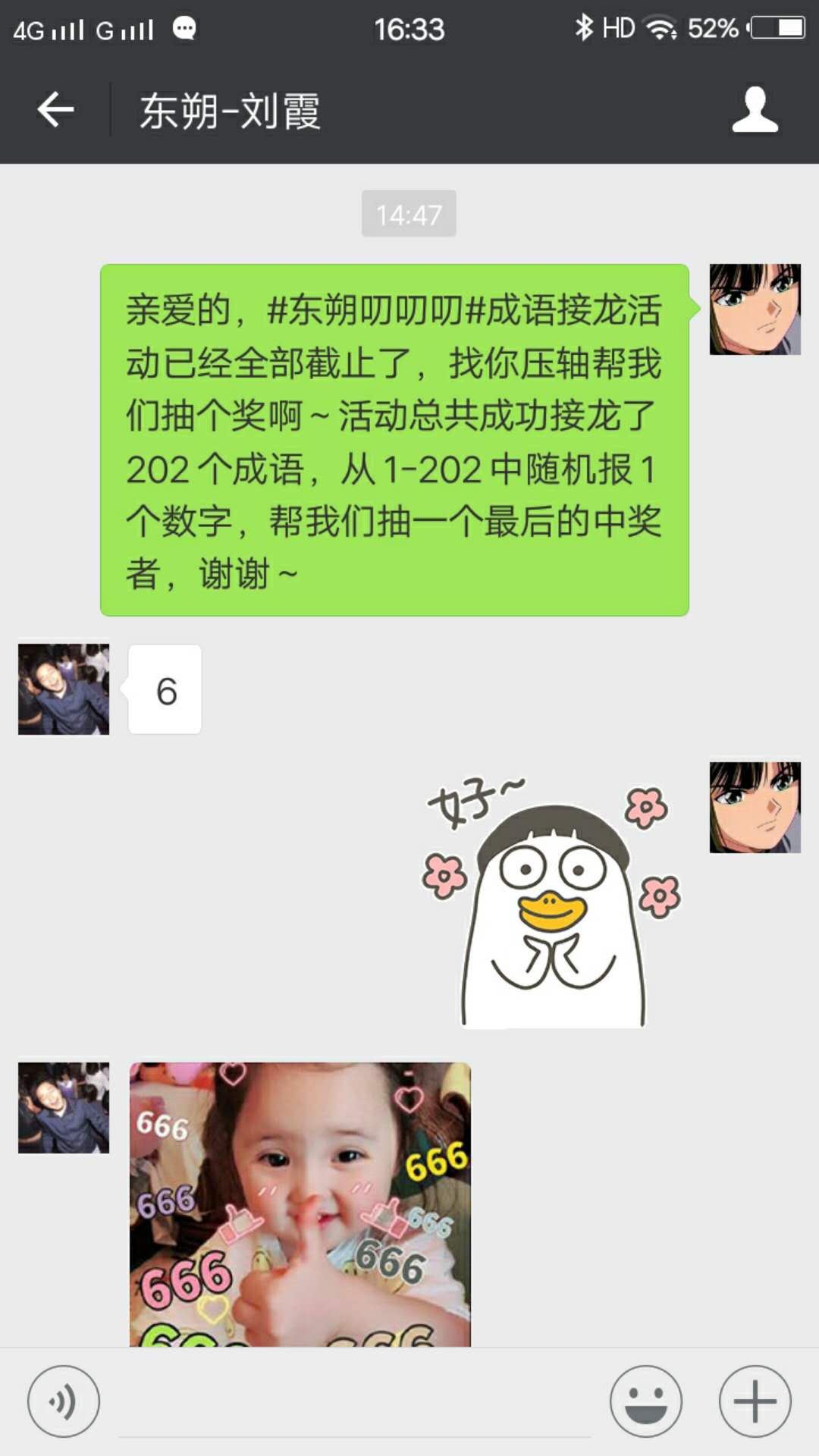819x1456 pixels.
Task: Open the plus attachment menu
Action: (755, 1401)
